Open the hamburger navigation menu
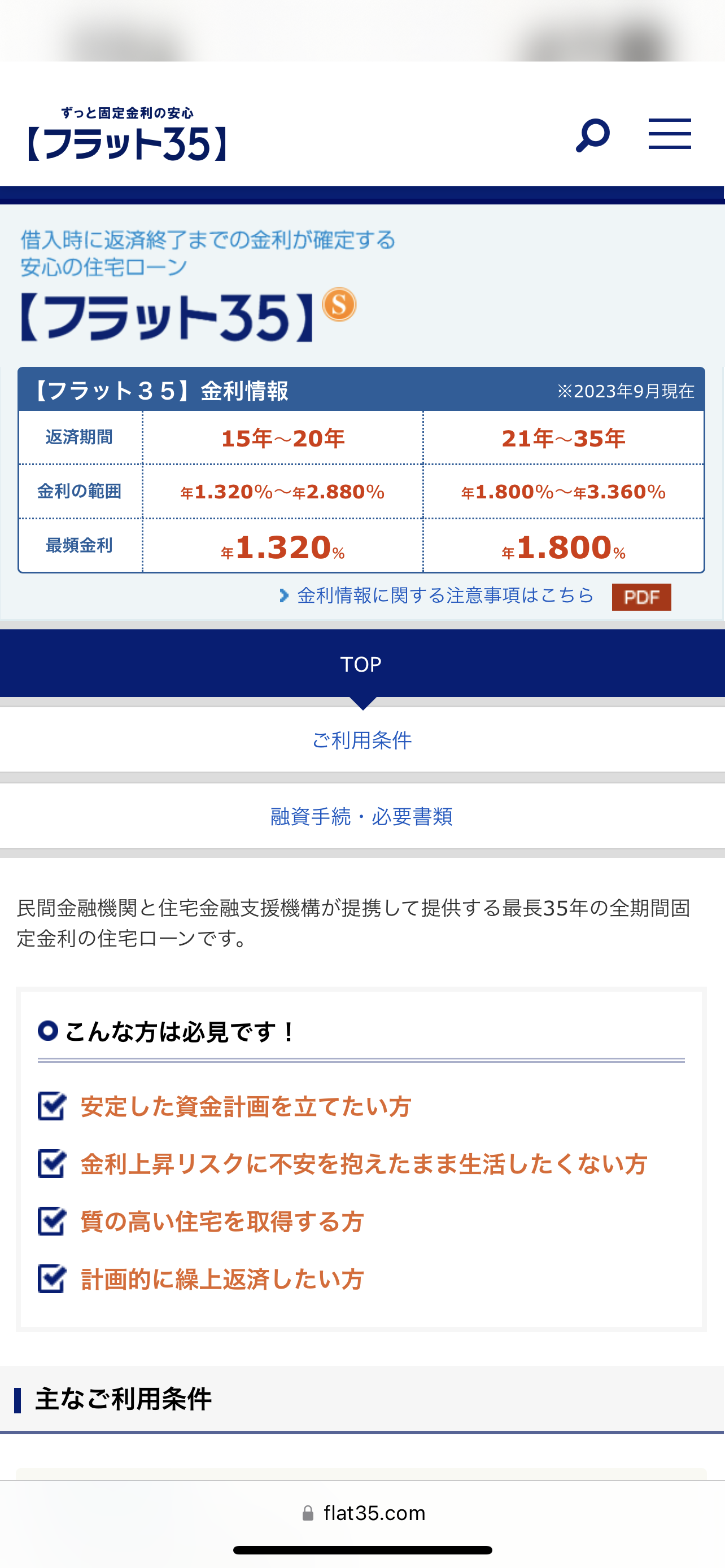This screenshot has width=725, height=1568. coord(670,134)
